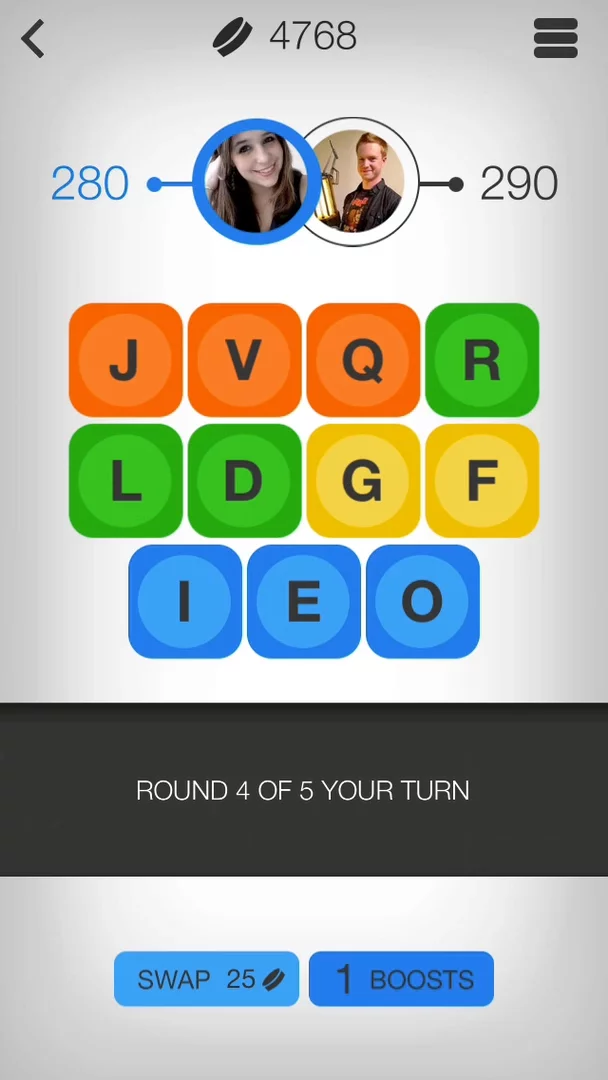Select the letter D tile
The width and height of the screenshot is (608, 1080).
point(244,481)
